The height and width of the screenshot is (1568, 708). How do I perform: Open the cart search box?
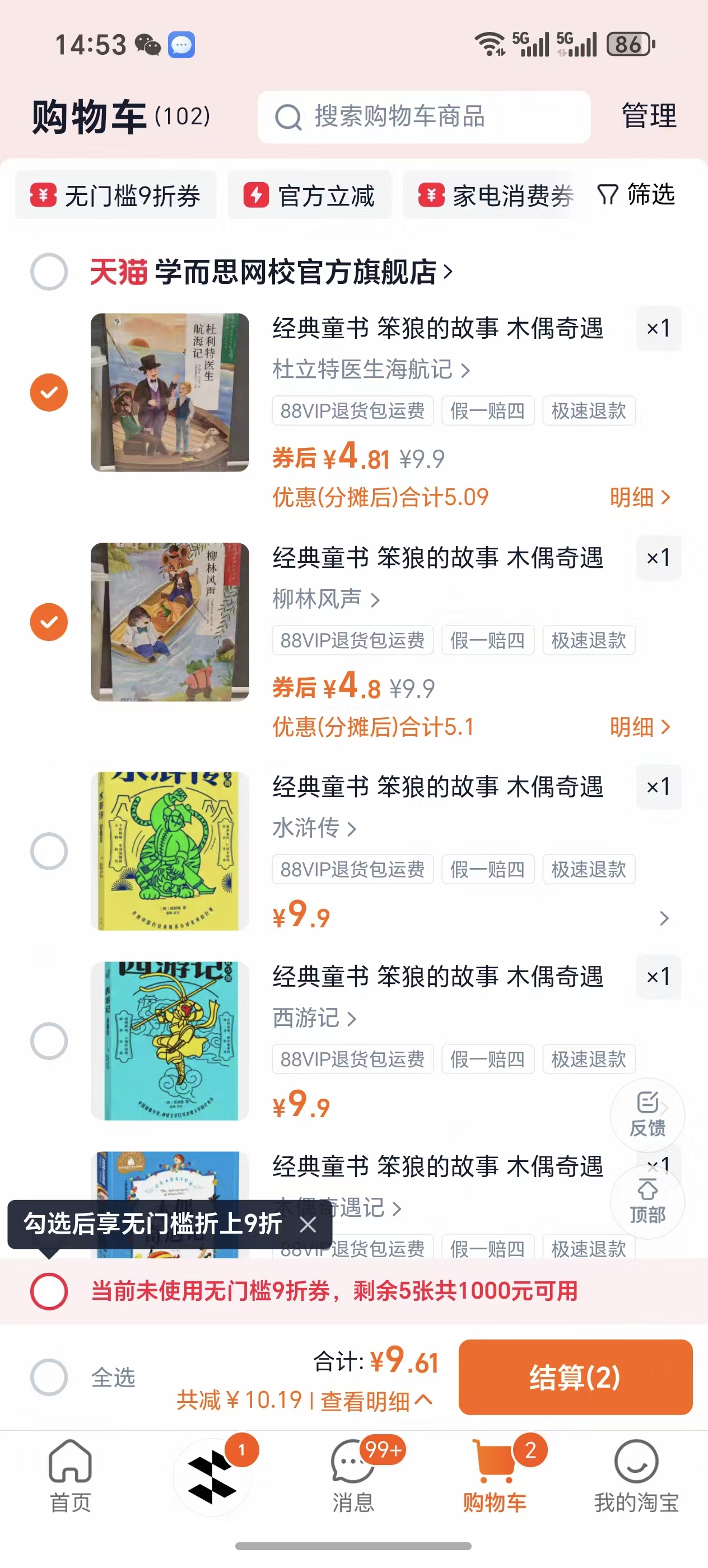point(423,117)
